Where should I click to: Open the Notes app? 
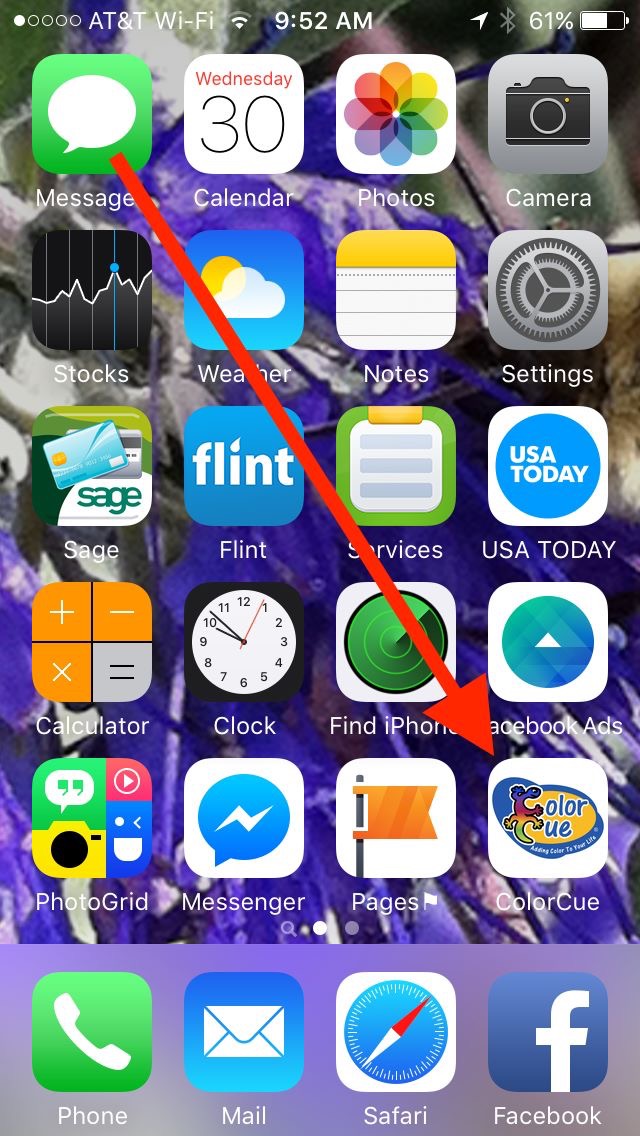pyautogui.click(x=396, y=290)
